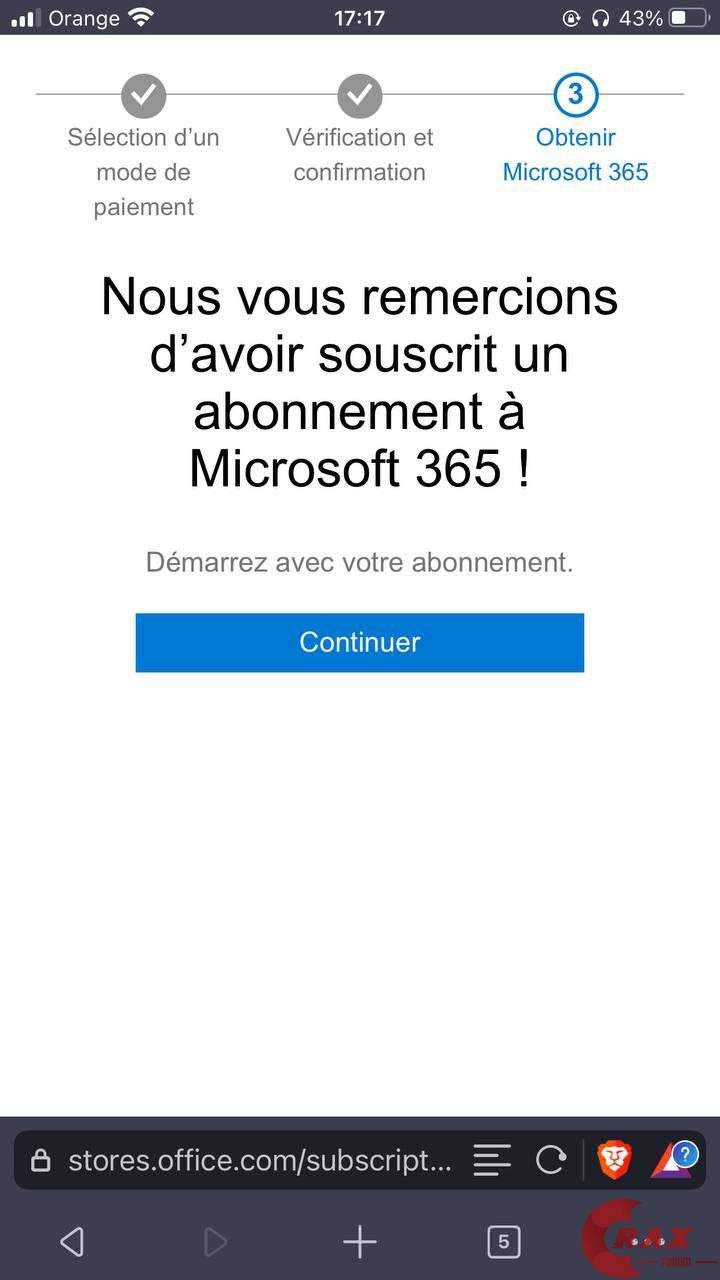Open the reader mode icon
This screenshot has width=720, height=1280.
pos(492,1160)
